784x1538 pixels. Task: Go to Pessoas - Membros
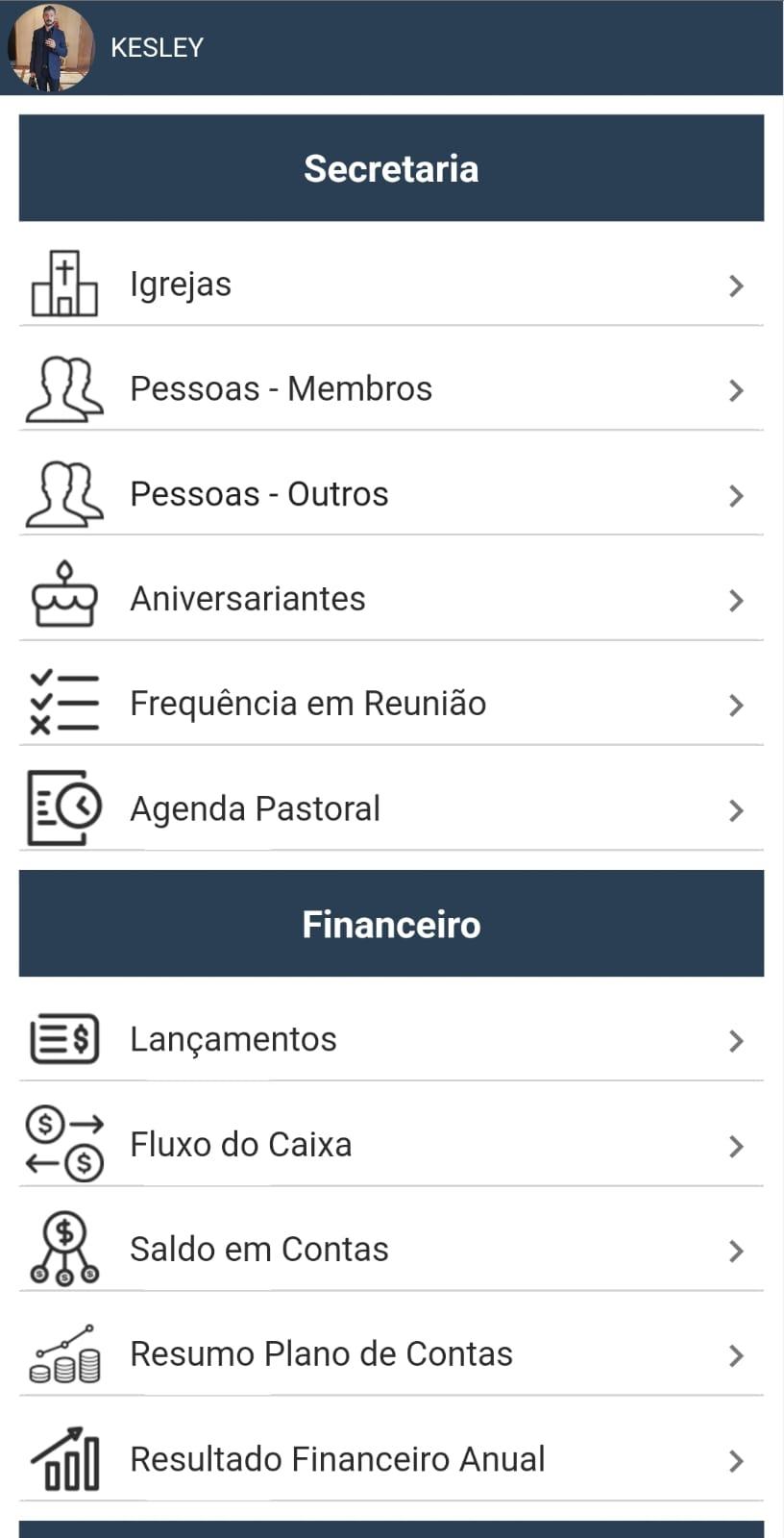point(391,389)
